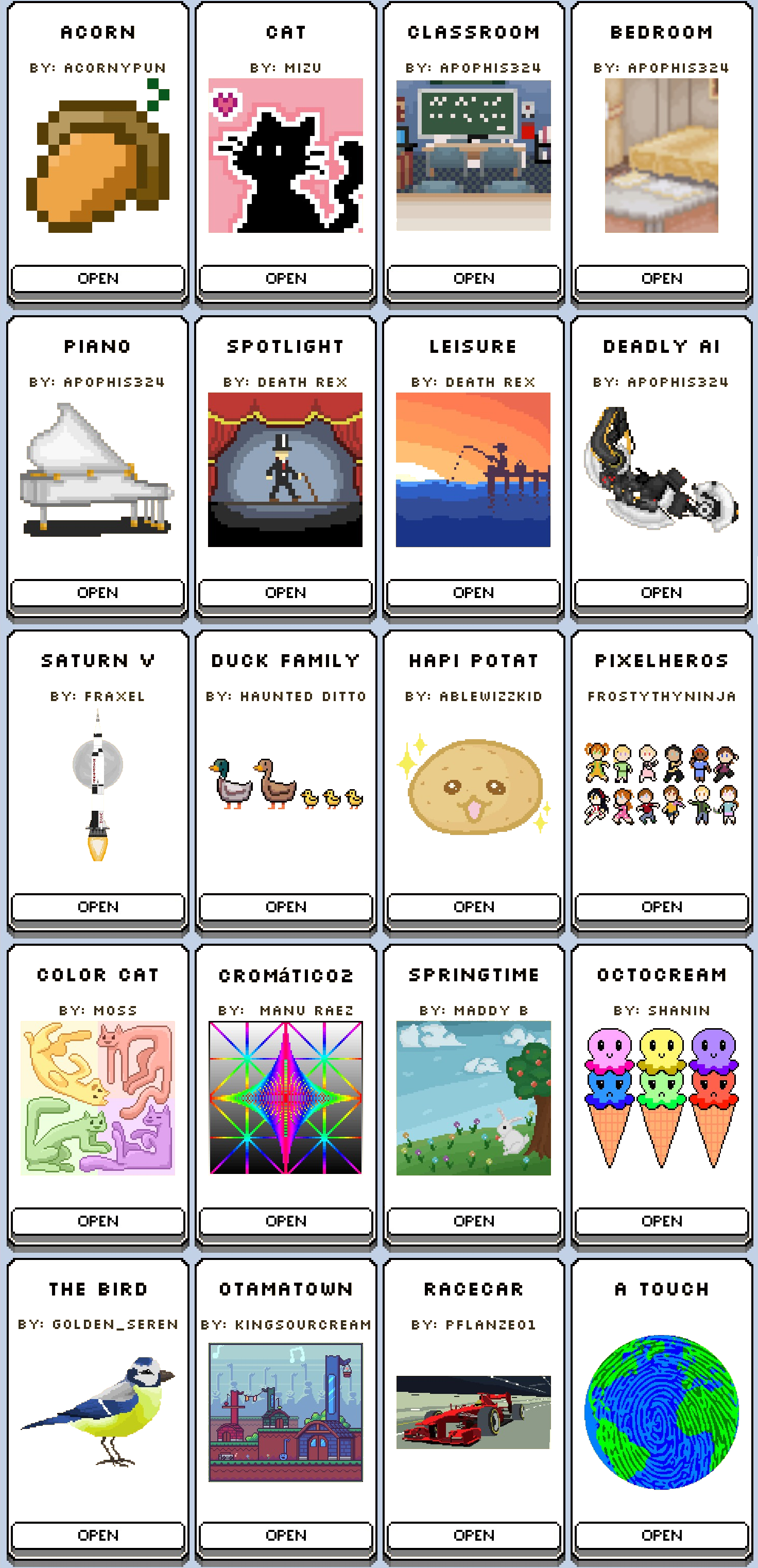The height and width of the screenshot is (1568, 758).
Task: Open Duck Family by Haunted Ditto
Action: [285, 907]
